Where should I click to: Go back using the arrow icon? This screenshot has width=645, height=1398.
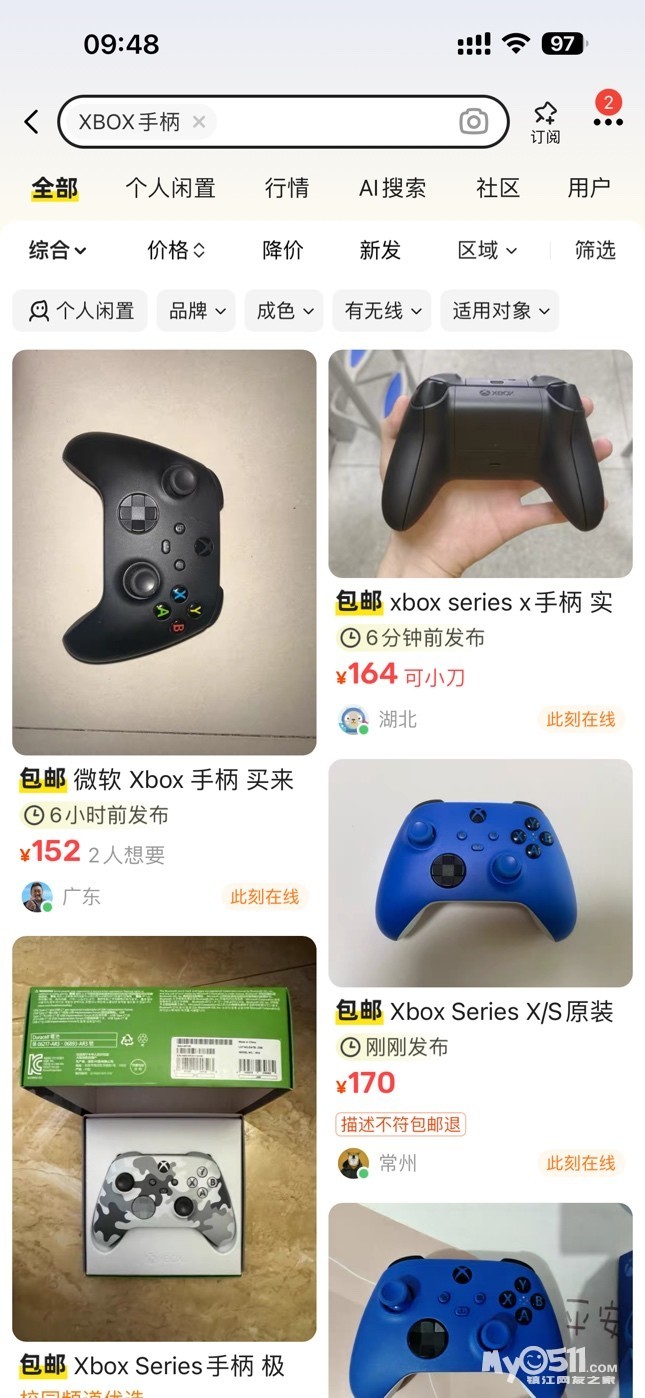pyautogui.click(x=32, y=122)
